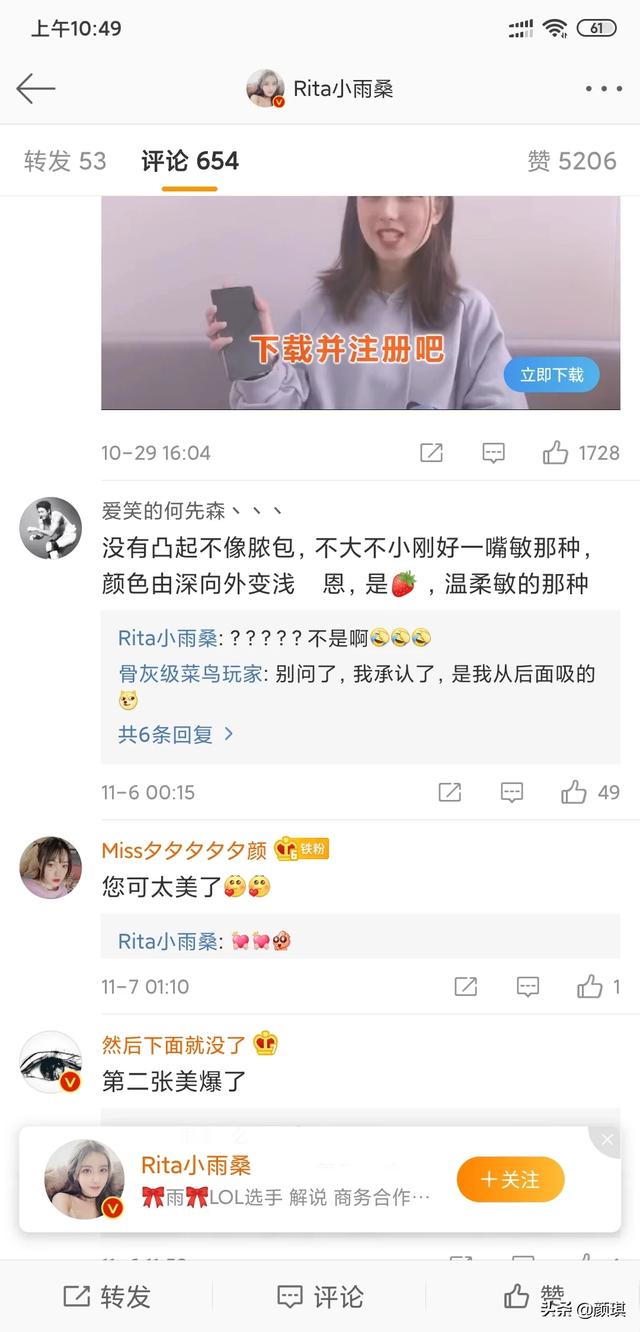Follow Rita小雨桑 with the 关注 button
The height and width of the screenshot is (1332, 640).
pyautogui.click(x=510, y=1180)
